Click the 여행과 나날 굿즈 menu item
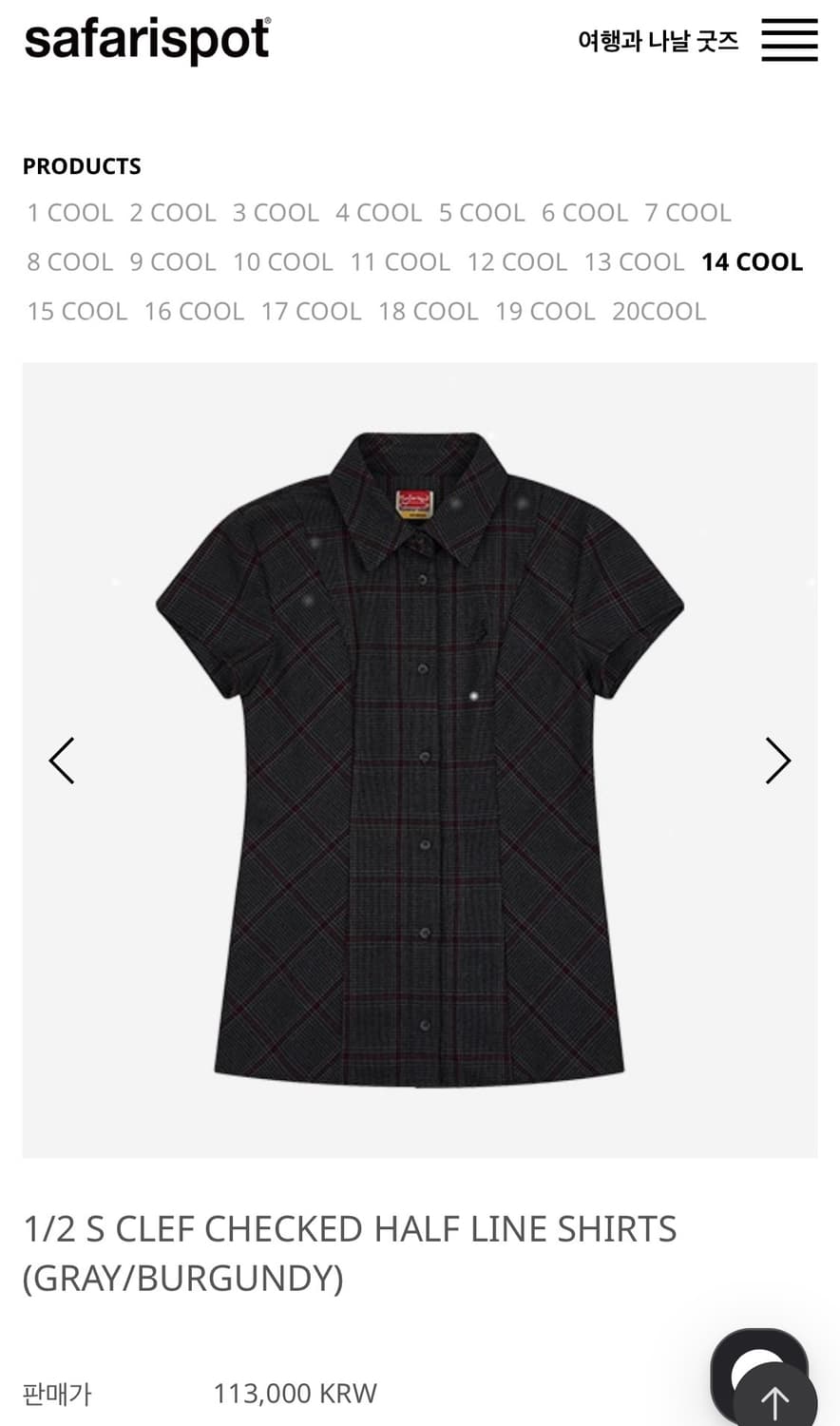This screenshot has width=840, height=1426. [x=659, y=42]
